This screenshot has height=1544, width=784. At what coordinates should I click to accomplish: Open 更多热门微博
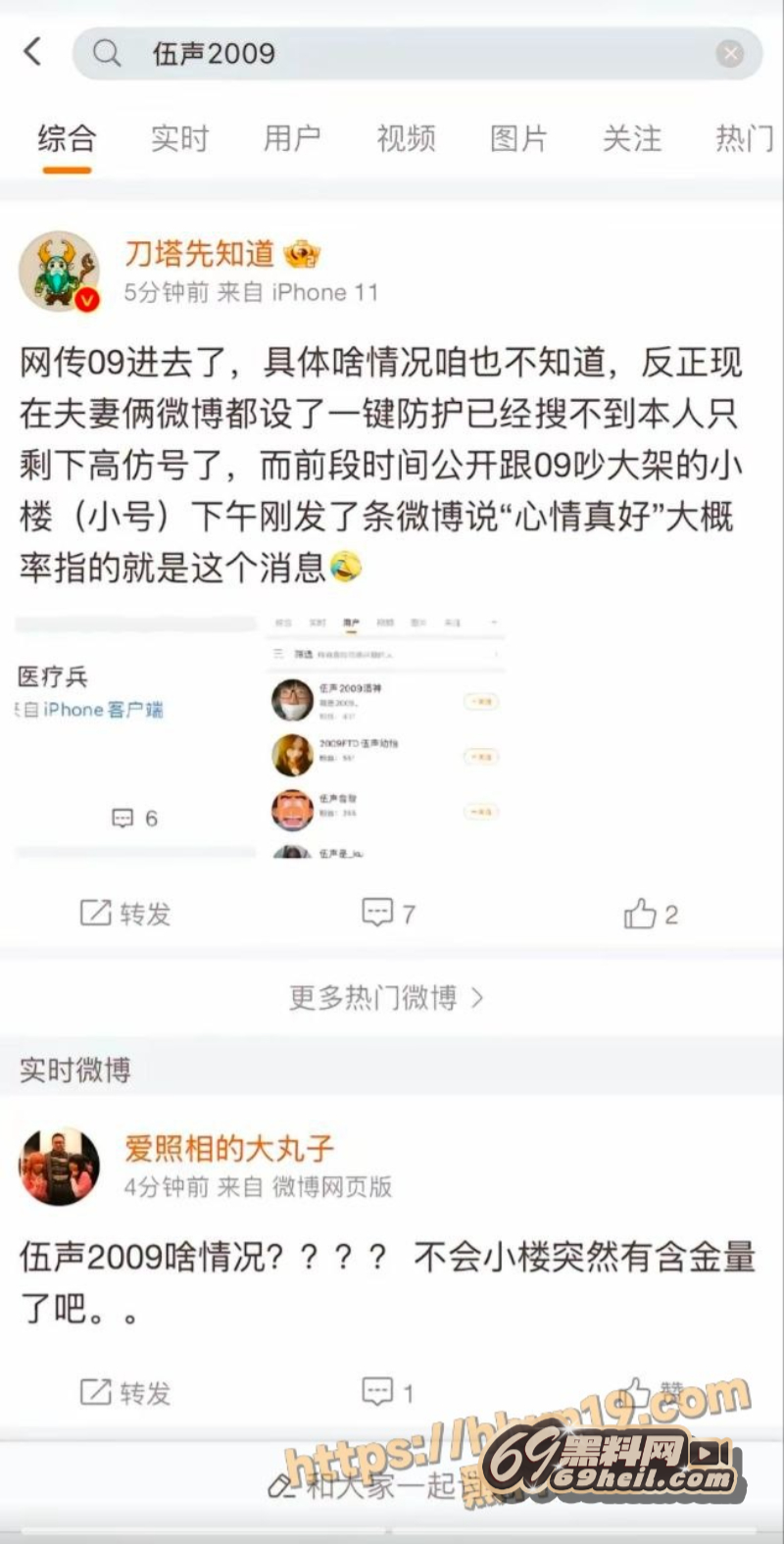[x=387, y=998]
